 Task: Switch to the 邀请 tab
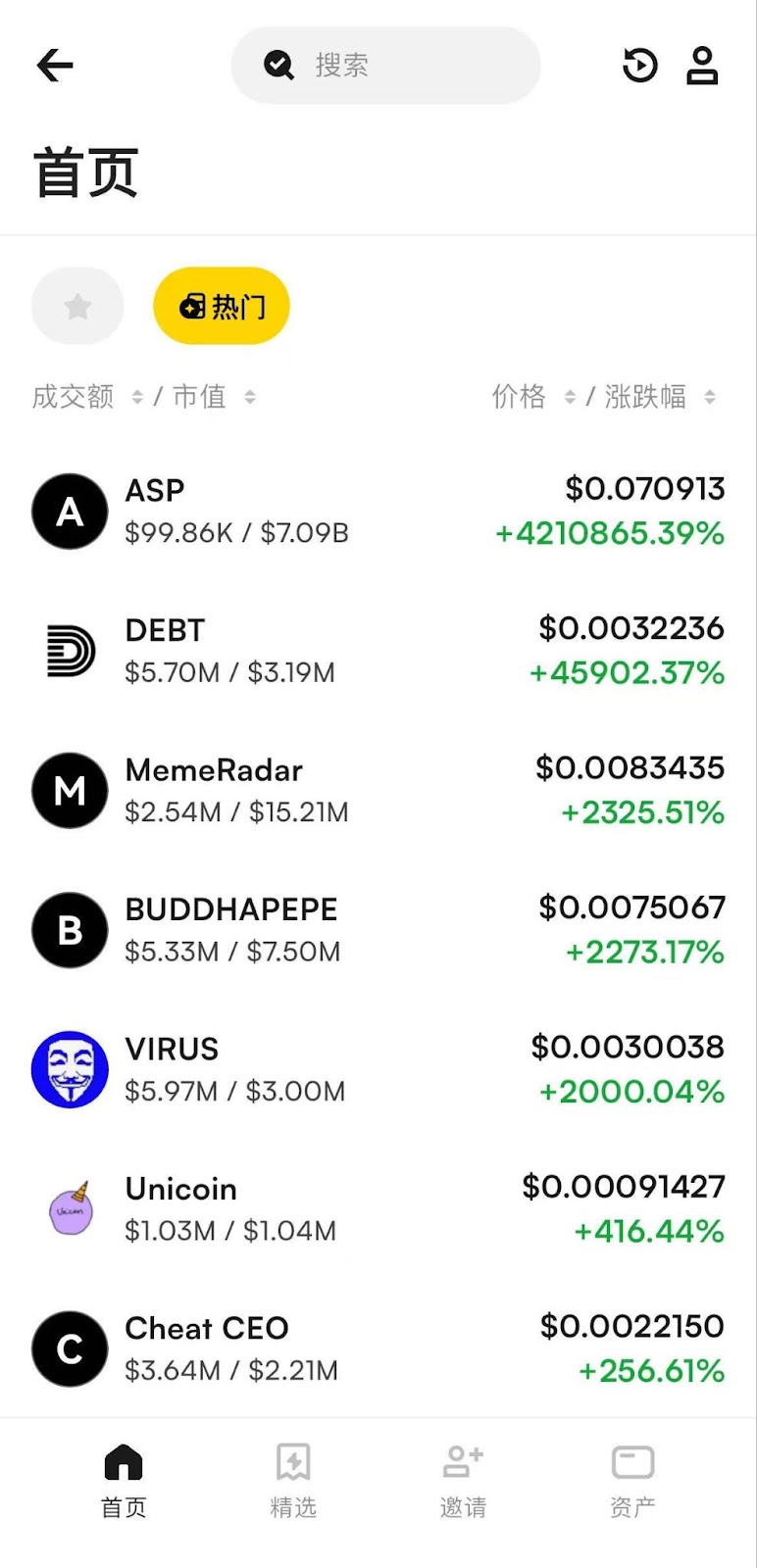point(463,1480)
